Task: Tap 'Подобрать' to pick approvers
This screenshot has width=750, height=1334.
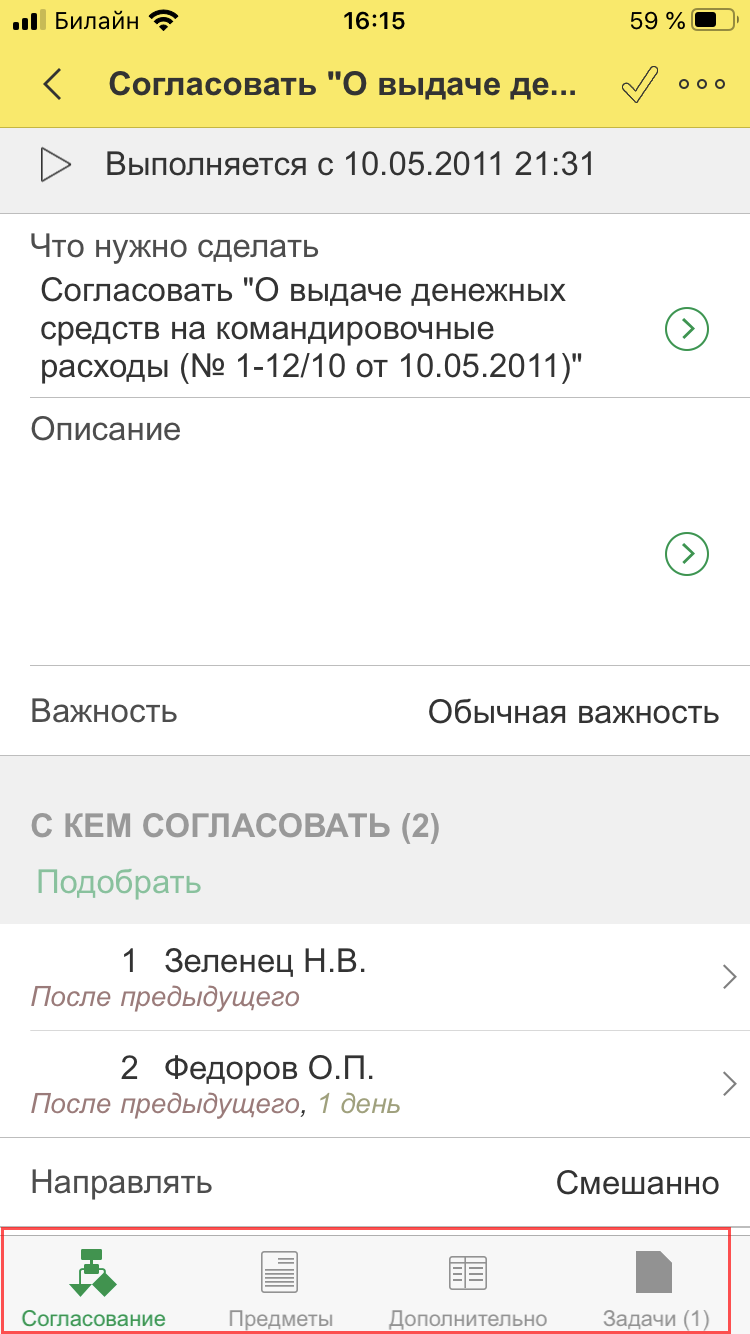Action: pyautogui.click(x=119, y=882)
